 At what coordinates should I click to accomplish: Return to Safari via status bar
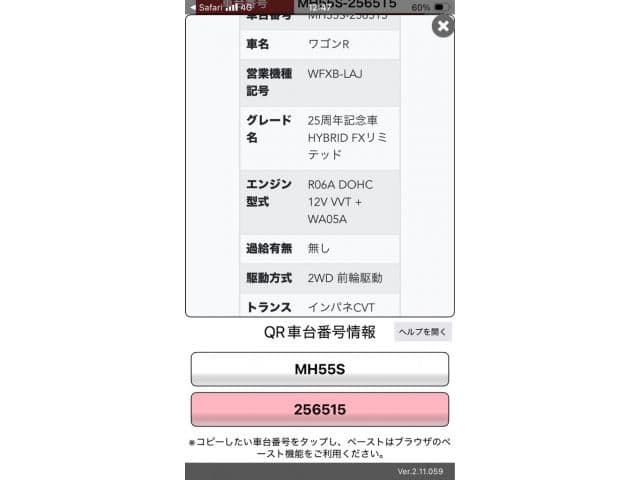pos(205,6)
